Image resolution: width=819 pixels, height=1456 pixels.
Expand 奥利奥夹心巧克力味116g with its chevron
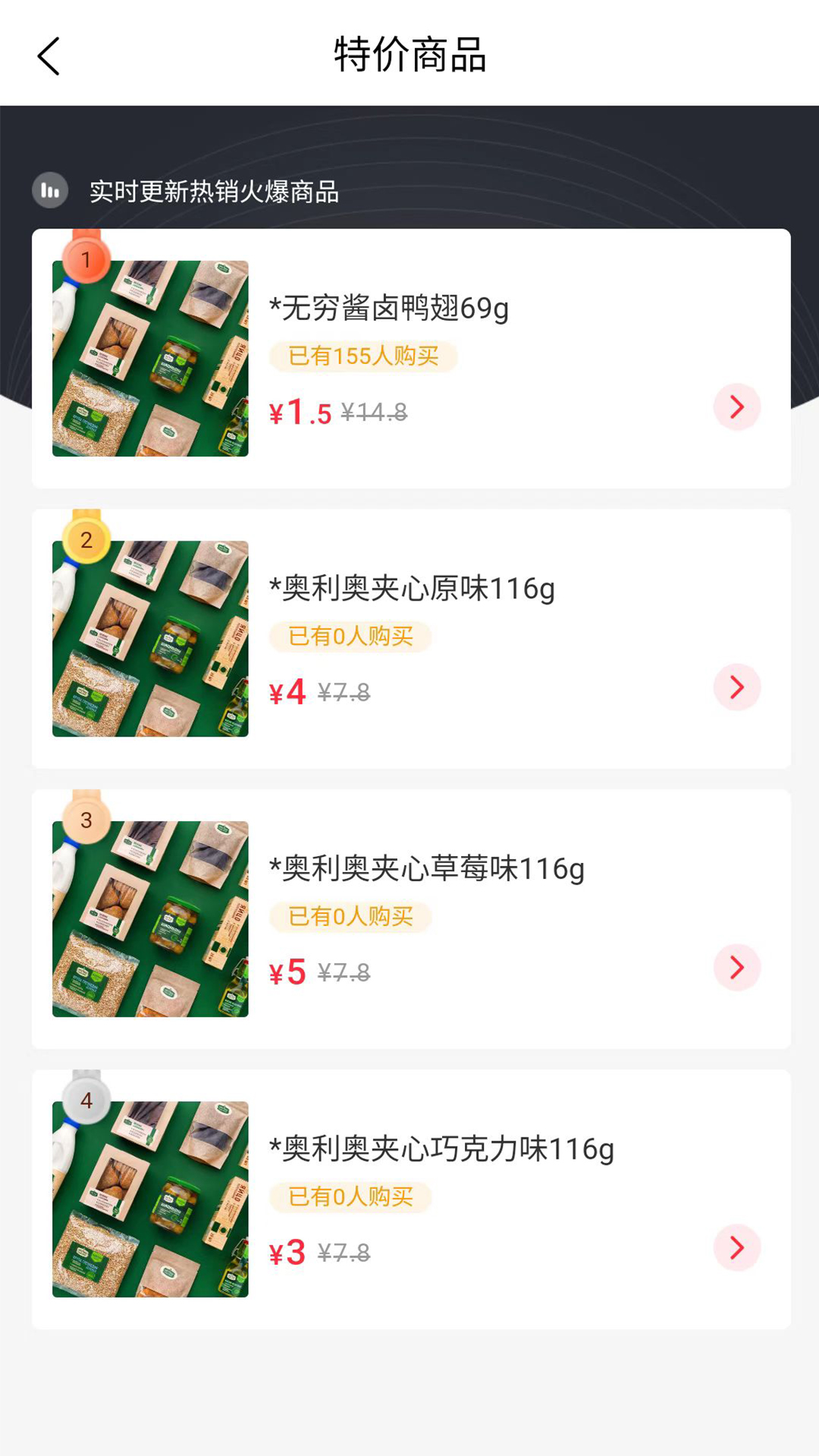pos(736,1248)
